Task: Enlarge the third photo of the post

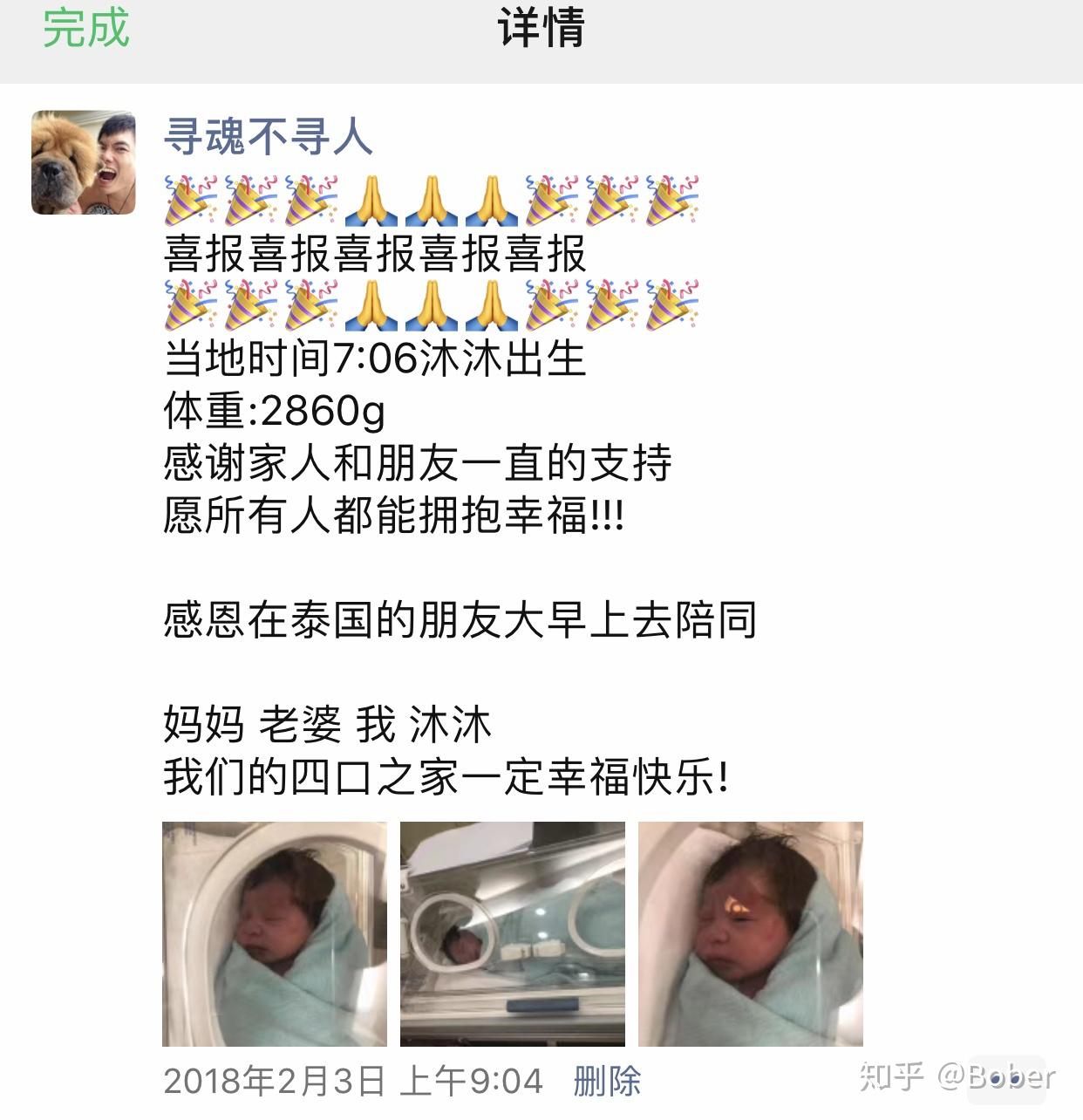Action: coord(750,933)
